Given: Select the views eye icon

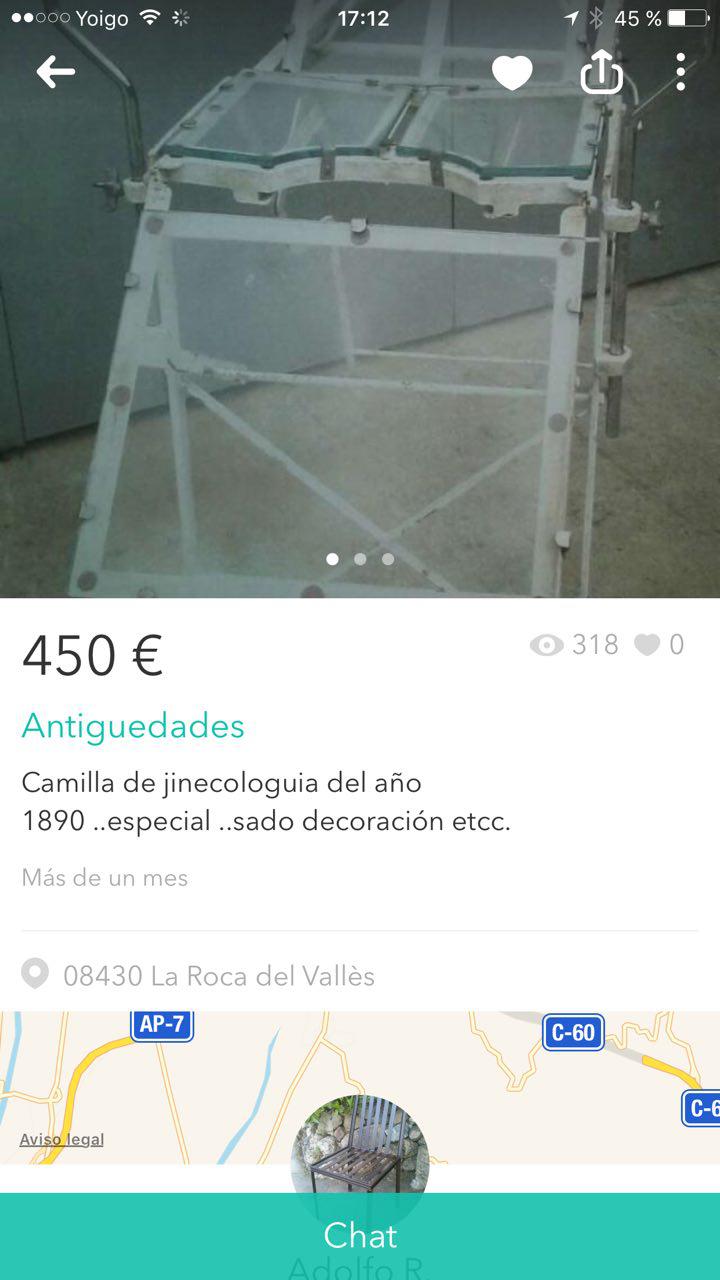Looking at the screenshot, I should pos(545,645).
